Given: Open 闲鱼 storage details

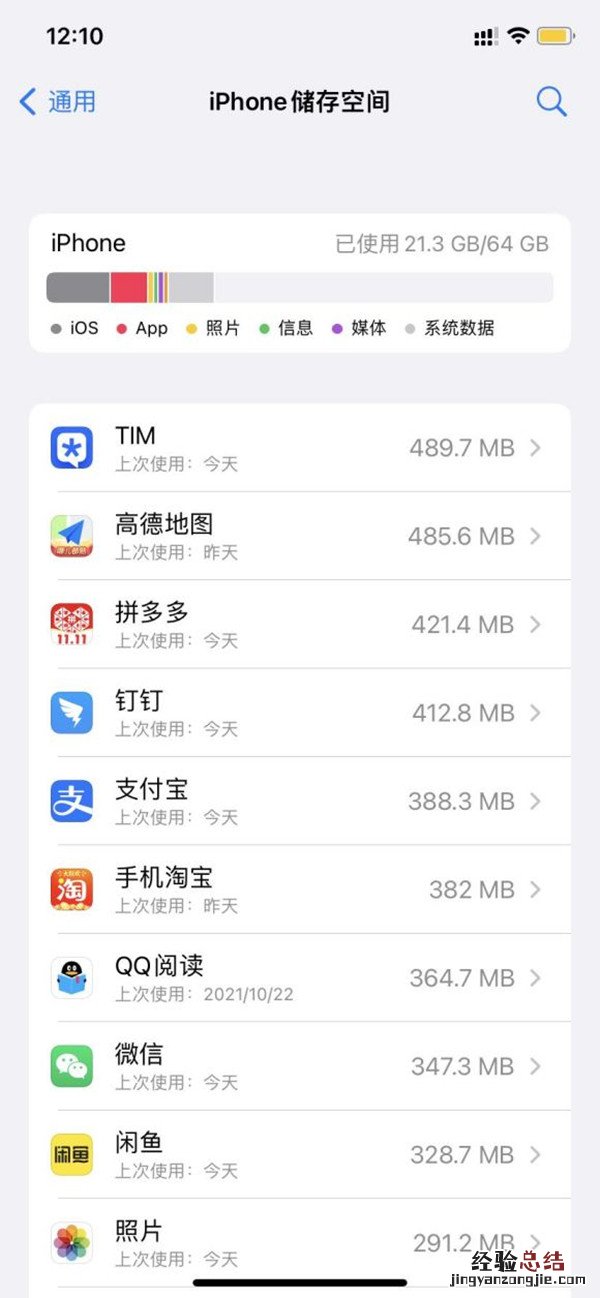Looking at the screenshot, I should point(300,1155).
